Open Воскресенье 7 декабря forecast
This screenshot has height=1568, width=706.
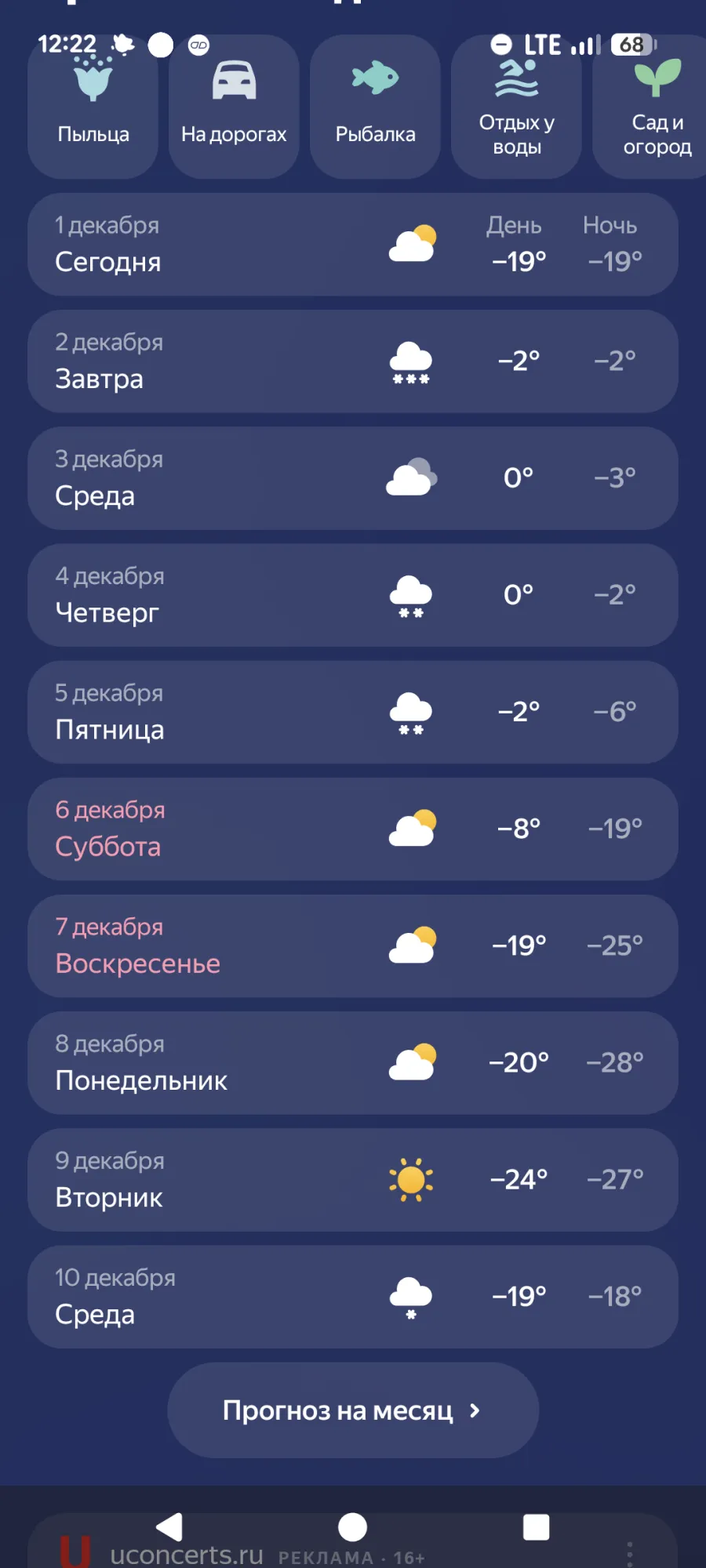coord(353,946)
